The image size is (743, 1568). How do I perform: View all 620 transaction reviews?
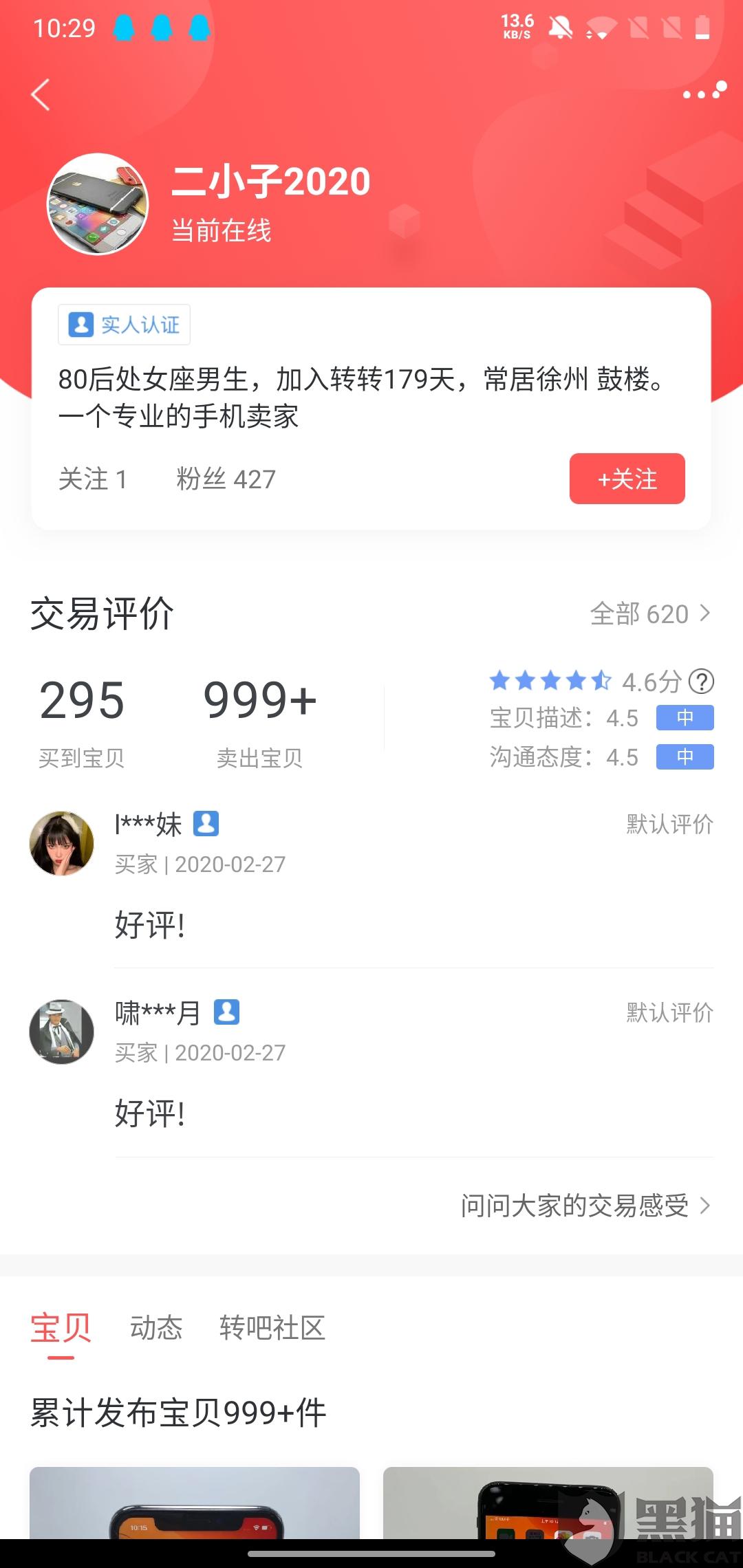[649, 613]
